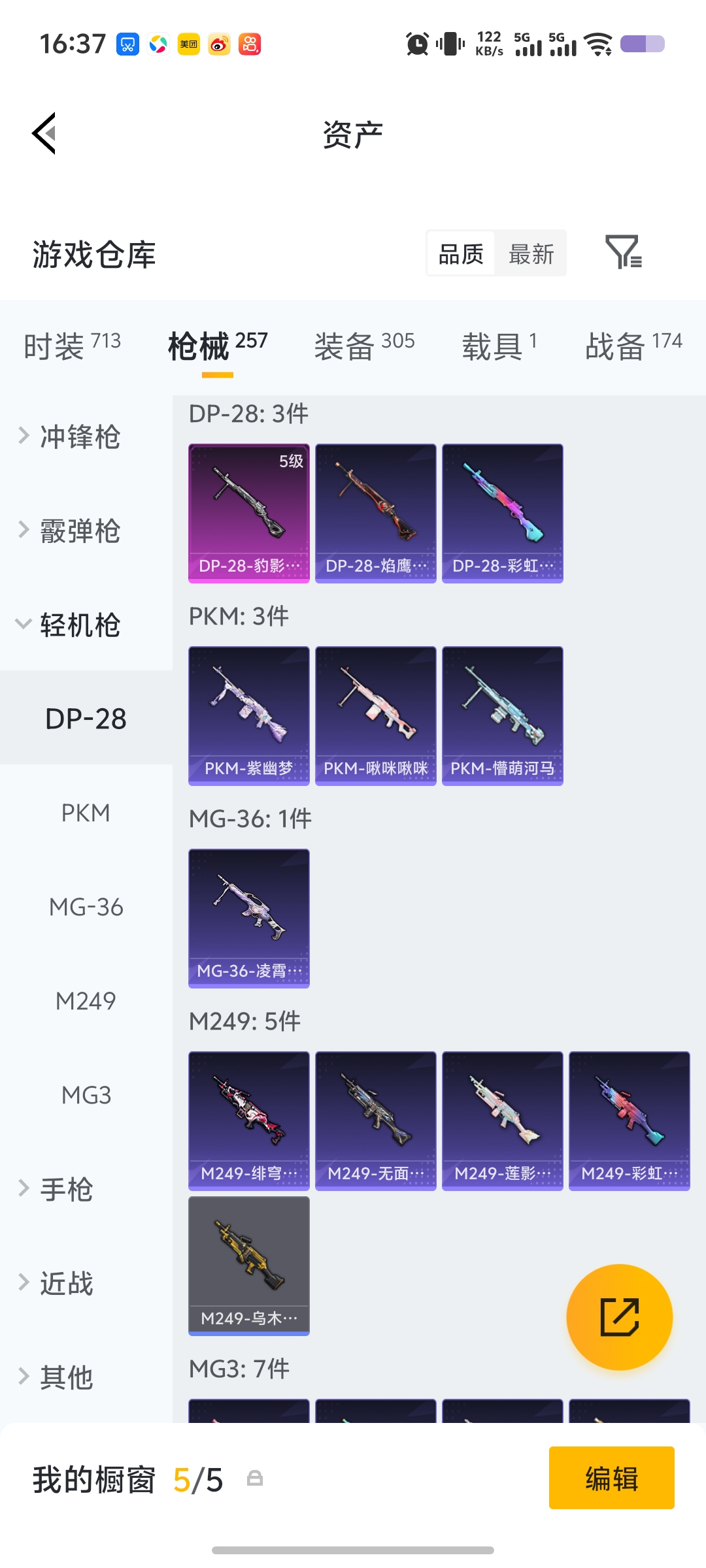The image size is (706, 1568).
Task: Tap the orange share floating button
Action: point(619,1316)
